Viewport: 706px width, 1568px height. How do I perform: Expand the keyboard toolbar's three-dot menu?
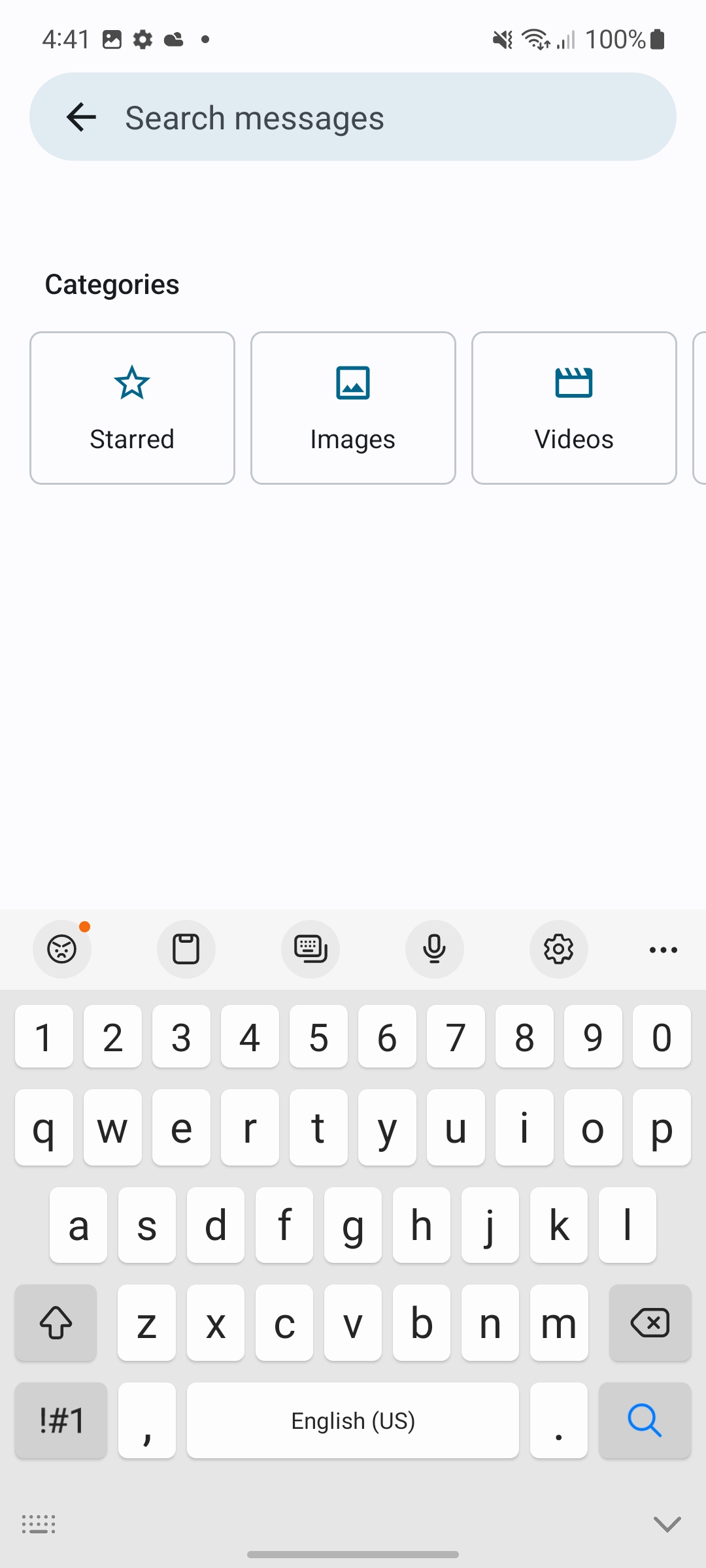pyautogui.click(x=664, y=949)
